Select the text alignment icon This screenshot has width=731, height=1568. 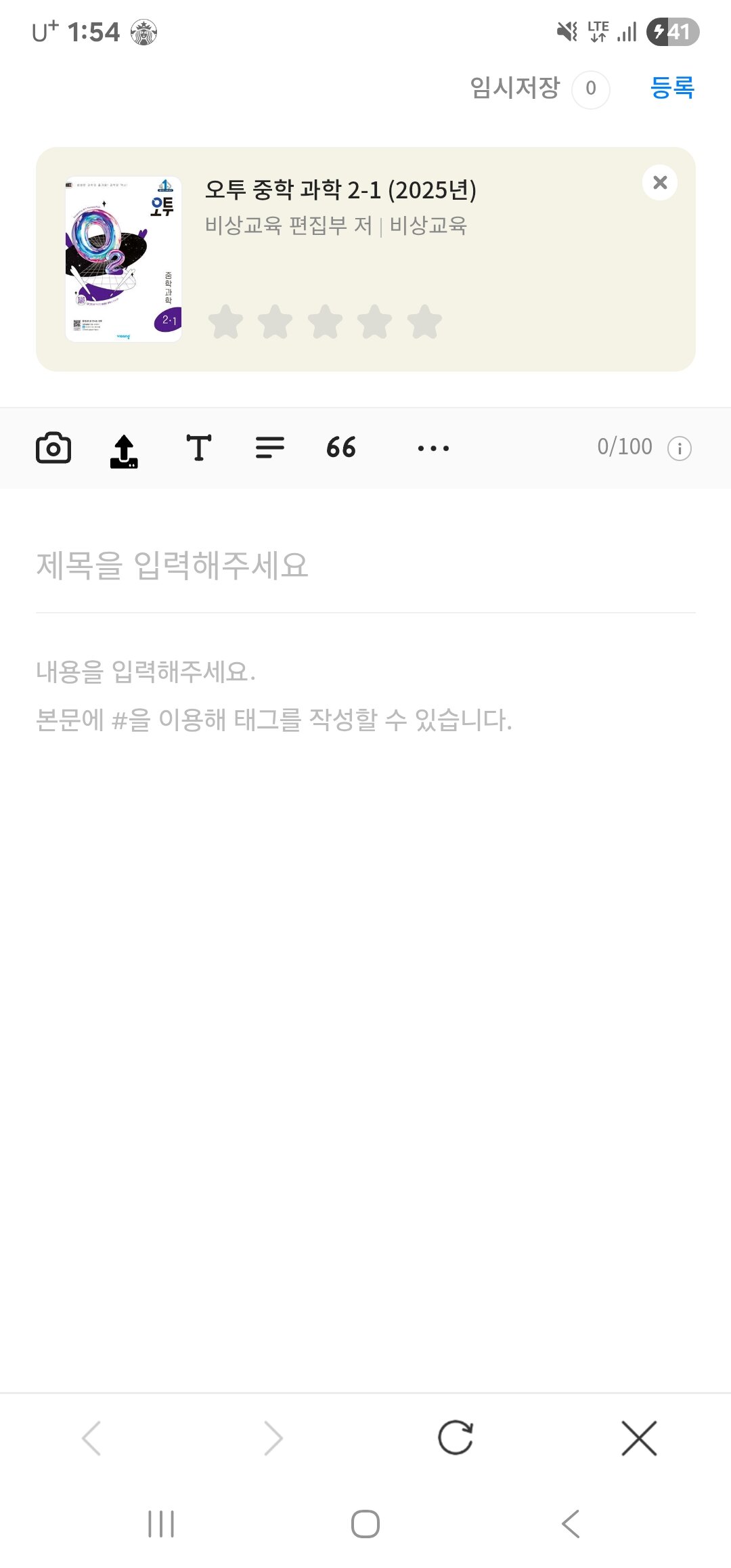pyautogui.click(x=269, y=448)
